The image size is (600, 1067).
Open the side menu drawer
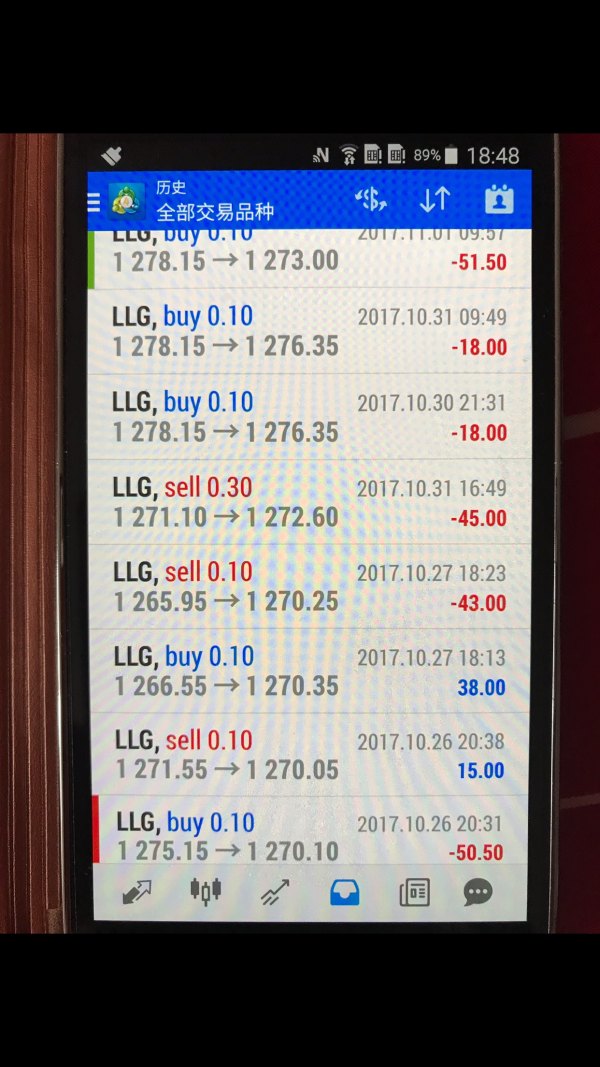(x=94, y=203)
